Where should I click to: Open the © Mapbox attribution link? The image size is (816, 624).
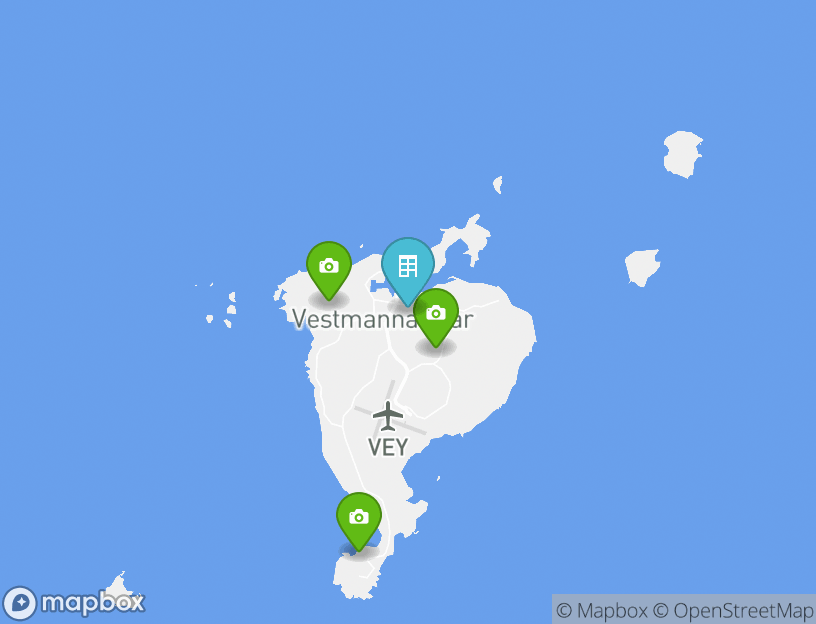(602, 610)
